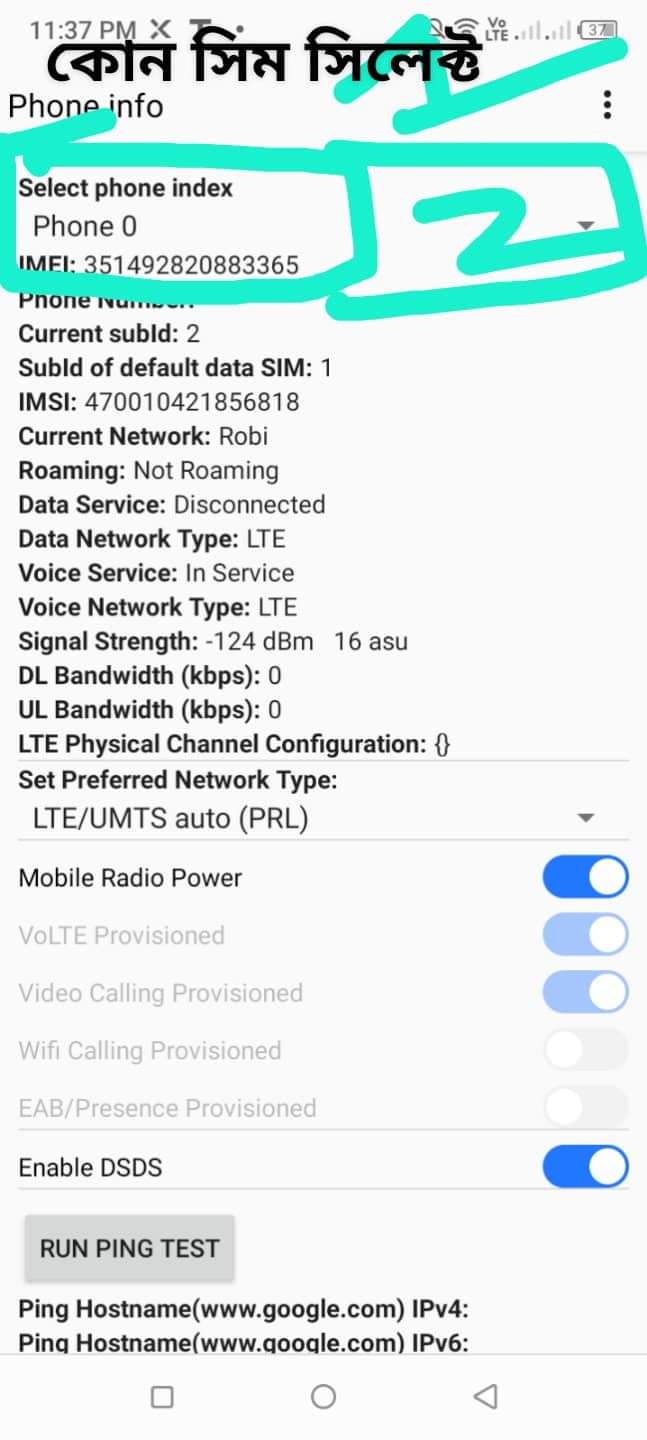Tap the RUN PING TEST button

[129, 1248]
